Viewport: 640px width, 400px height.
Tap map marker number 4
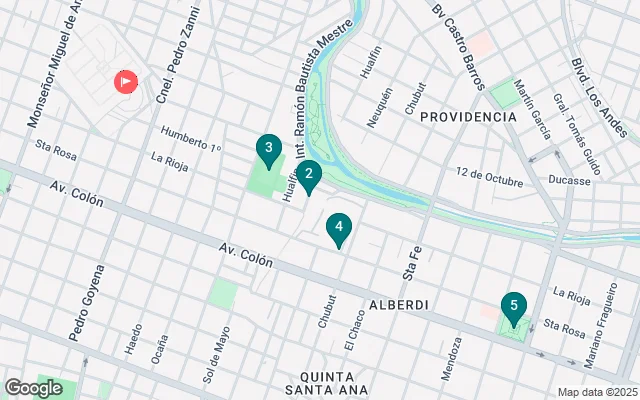[x=339, y=229]
